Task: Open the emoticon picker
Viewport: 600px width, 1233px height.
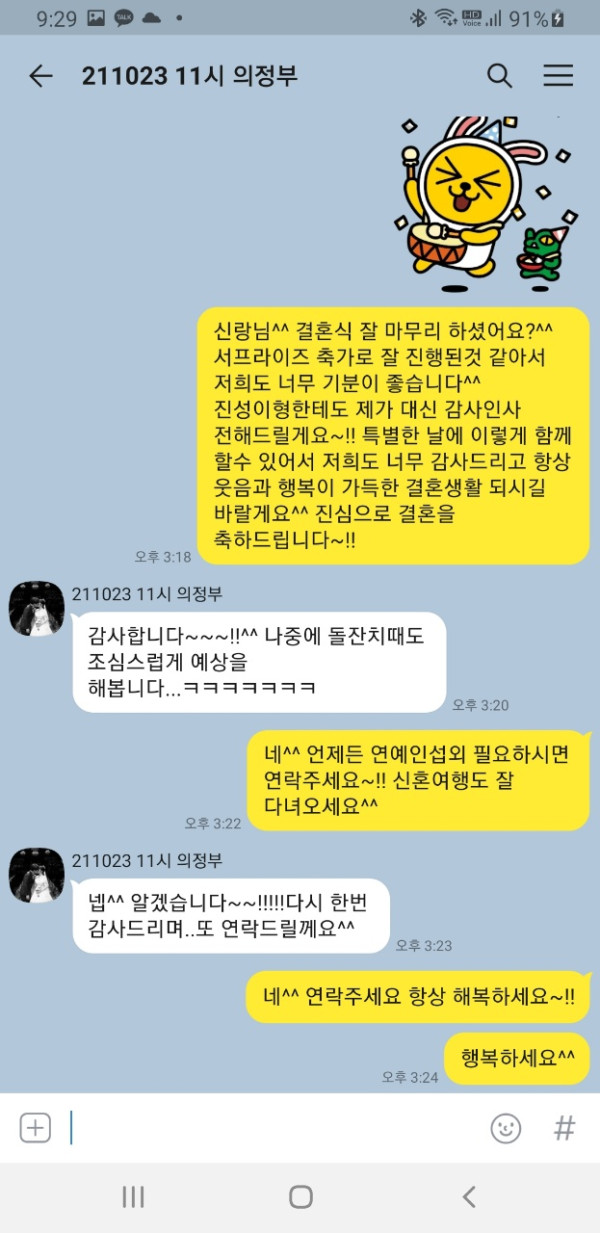Action: tap(506, 1129)
